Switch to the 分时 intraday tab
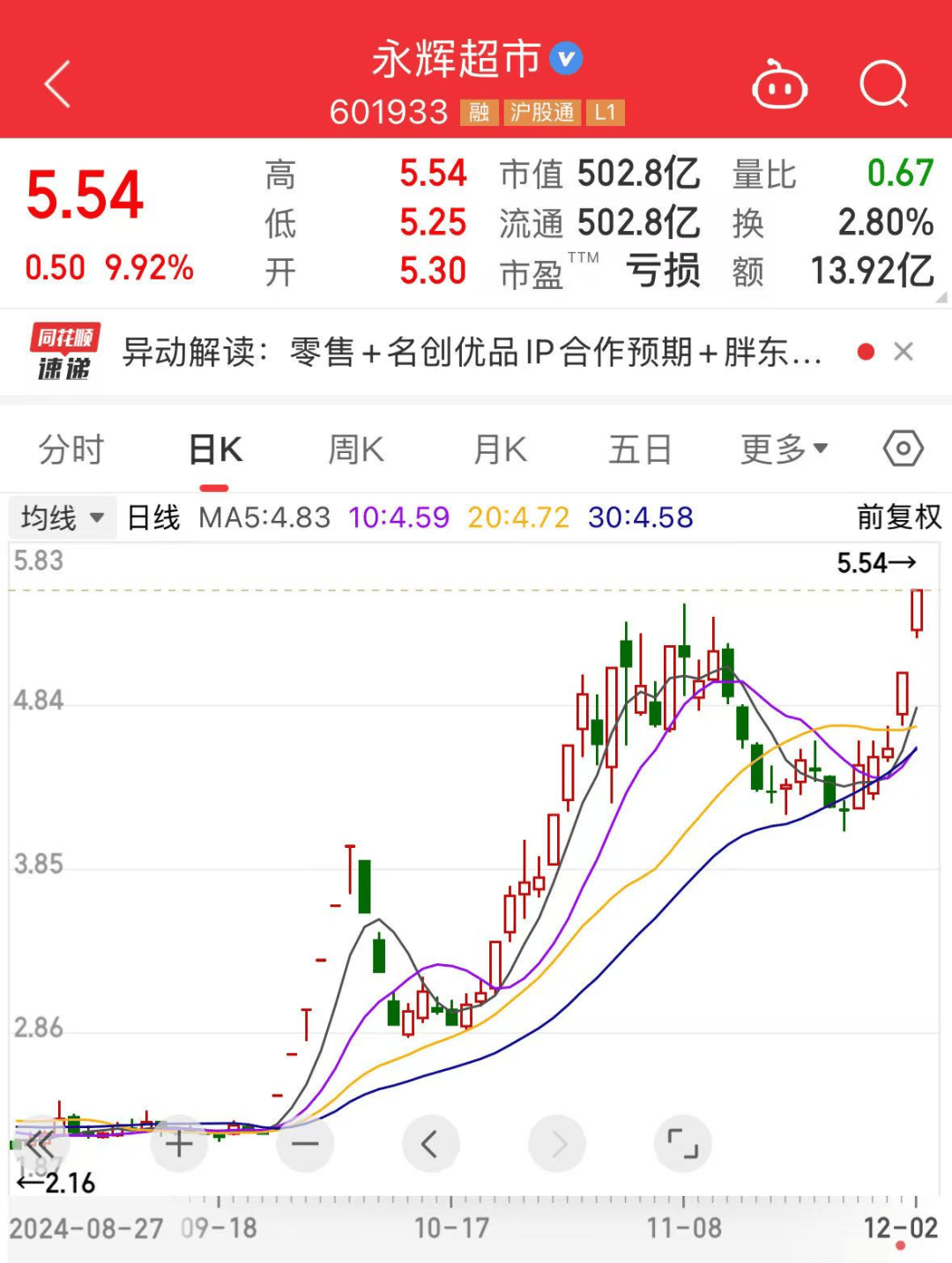 coord(72,449)
